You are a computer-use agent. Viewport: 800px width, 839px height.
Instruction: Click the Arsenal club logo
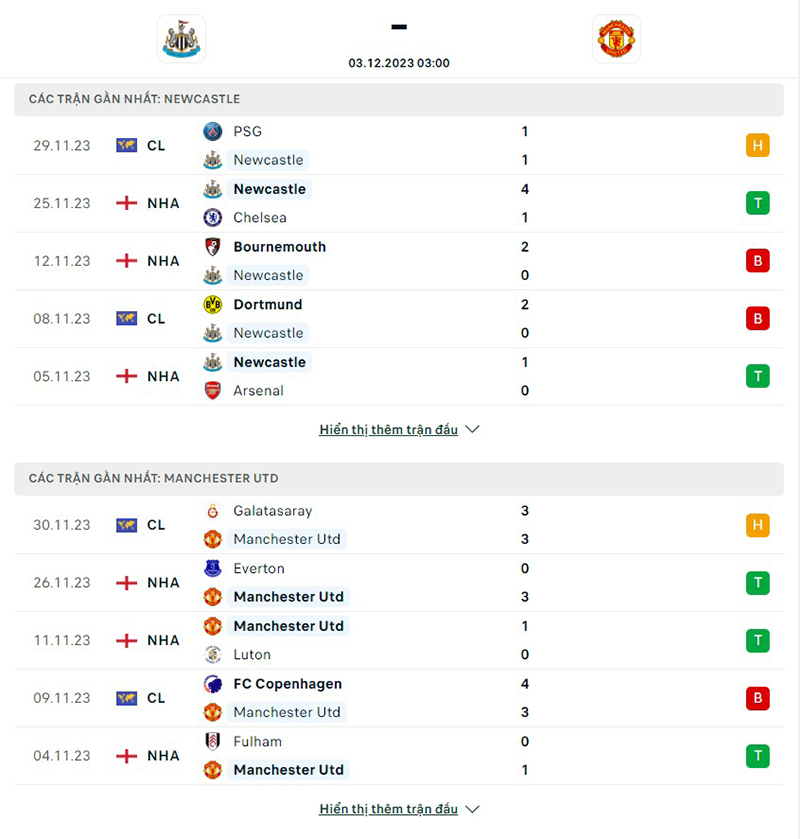(x=214, y=391)
